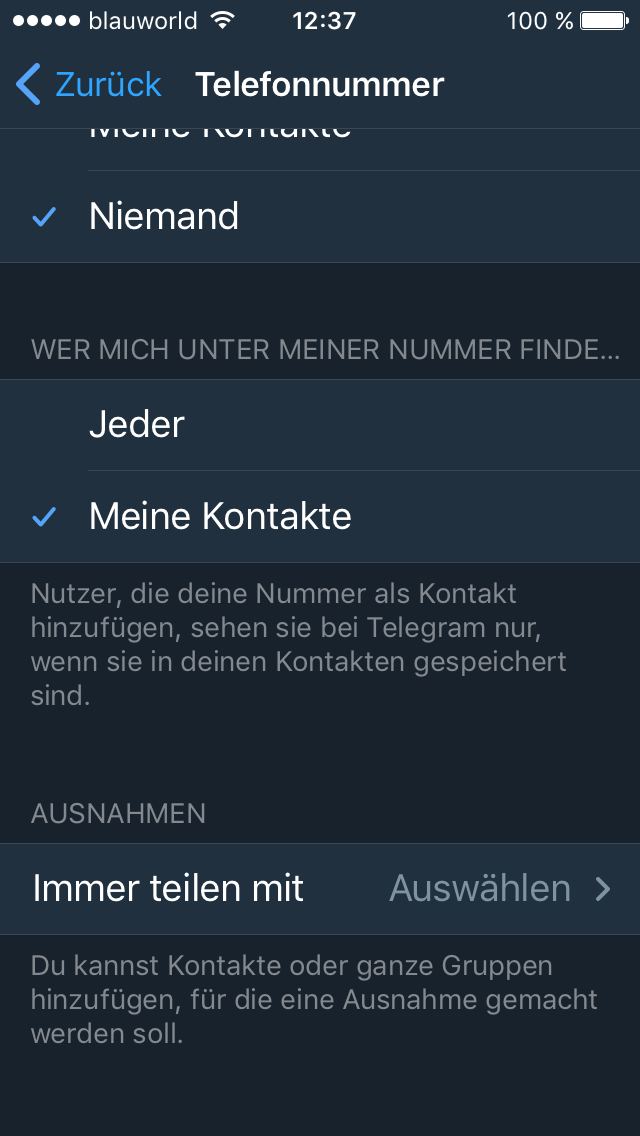Open the Immer teilen mit exceptions
Viewport: 640px width, 1136px height.
click(320, 889)
